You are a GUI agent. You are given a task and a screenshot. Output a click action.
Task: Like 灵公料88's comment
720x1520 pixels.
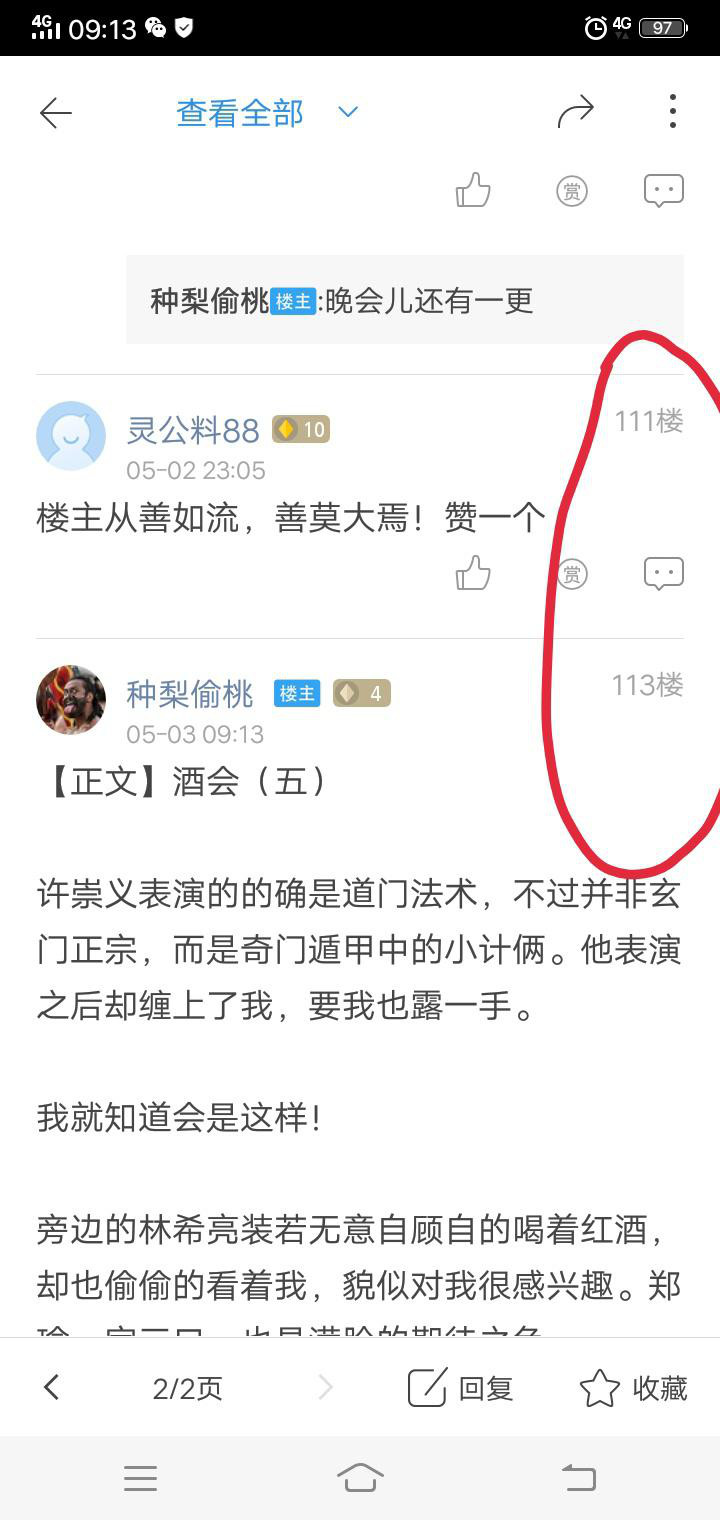(473, 573)
